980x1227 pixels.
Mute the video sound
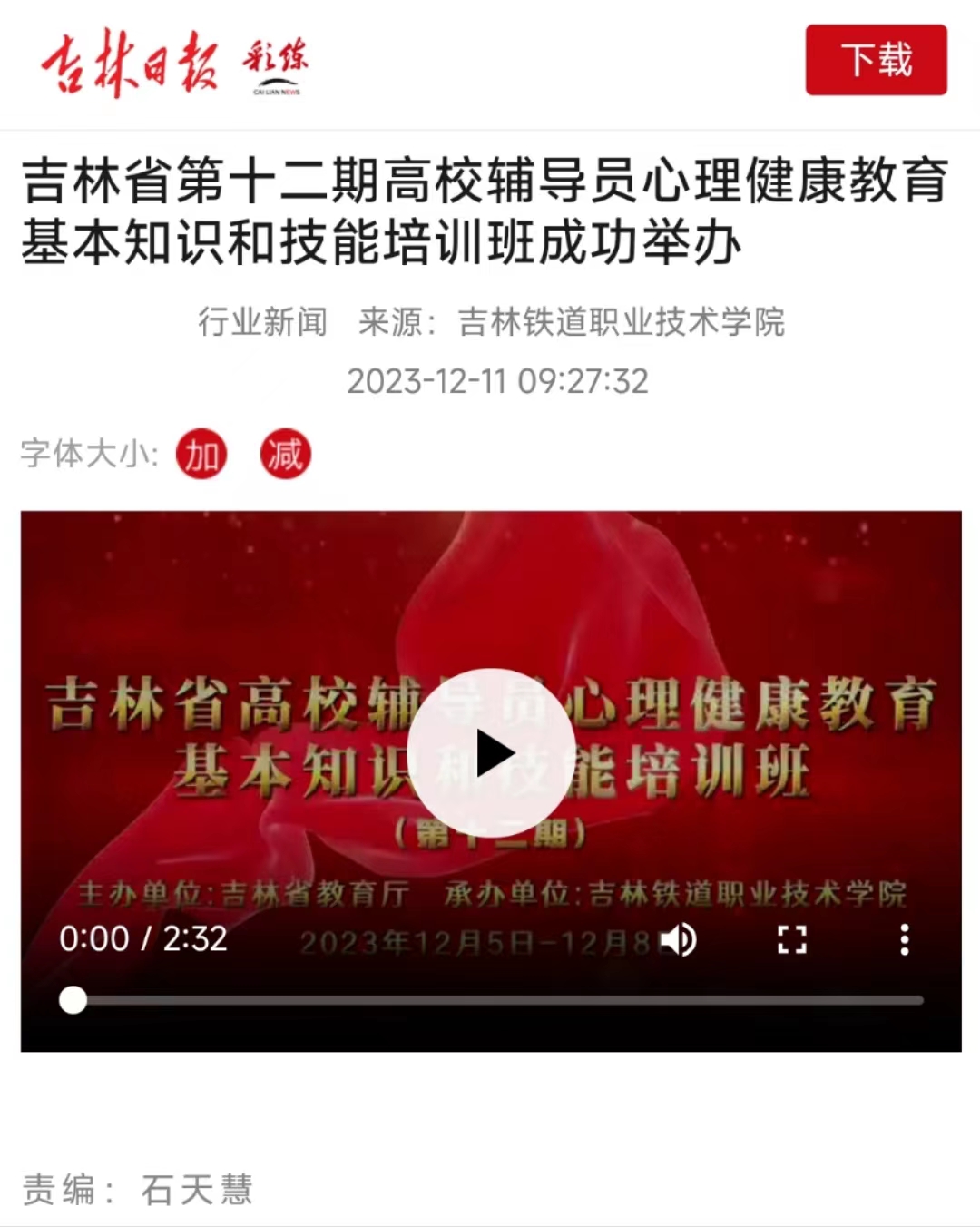(679, 940)
